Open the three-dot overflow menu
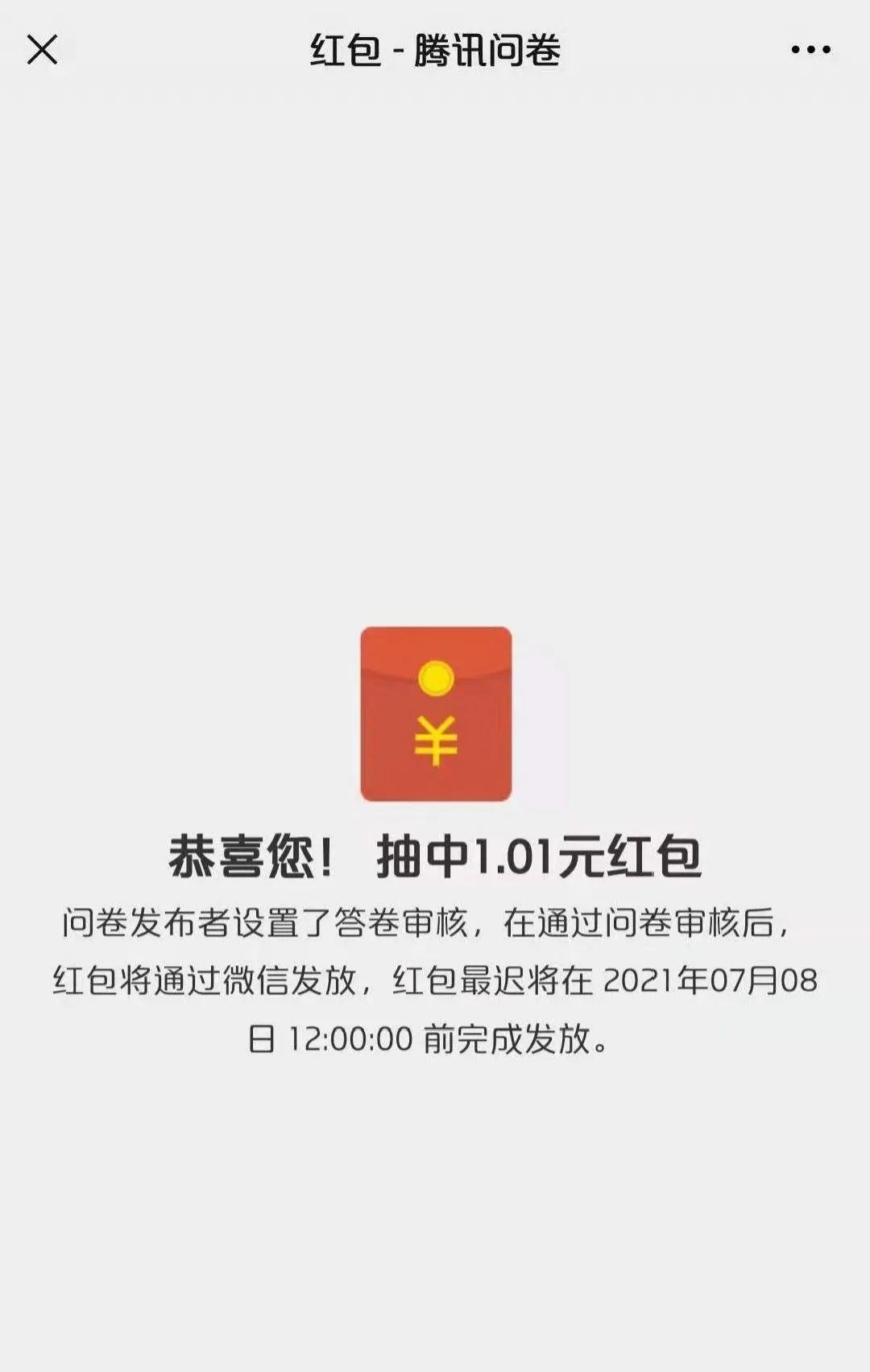Image resolution: width=870 pixels, height=1372 pixels. tap(810, 50)
